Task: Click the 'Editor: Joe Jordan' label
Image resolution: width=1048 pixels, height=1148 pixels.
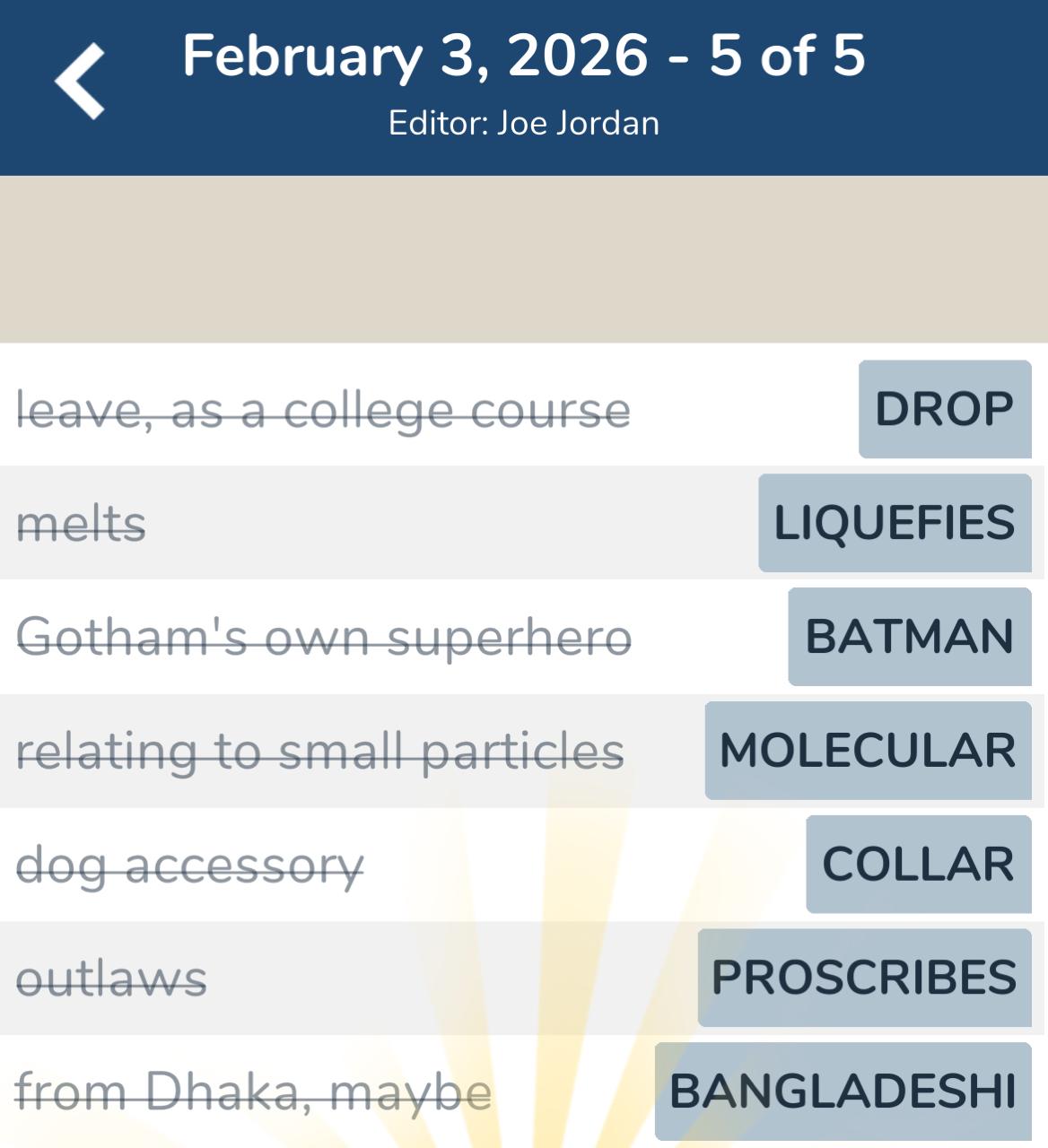Action: [523, 123]
